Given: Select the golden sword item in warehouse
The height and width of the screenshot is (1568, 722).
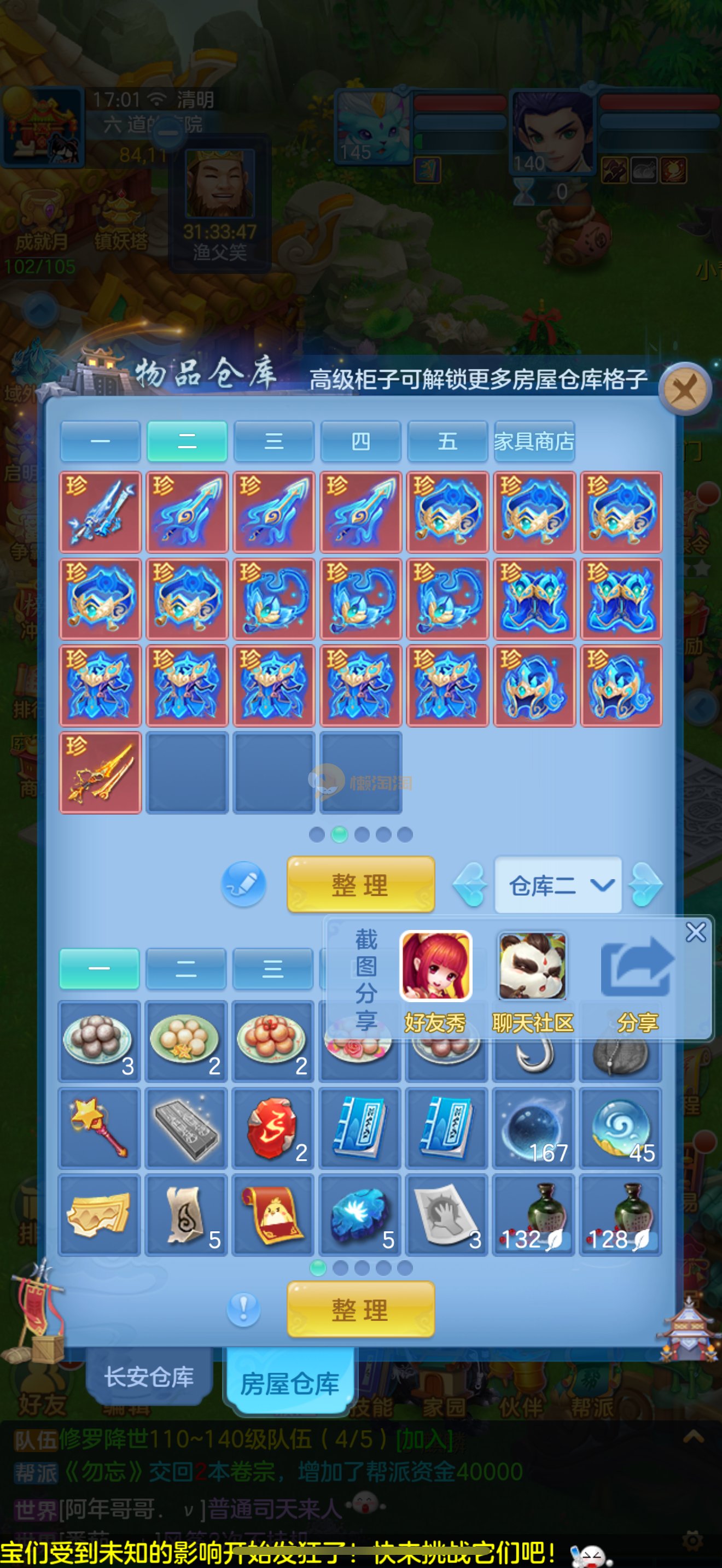Looking at the screenshot, I should pos(101,773).
